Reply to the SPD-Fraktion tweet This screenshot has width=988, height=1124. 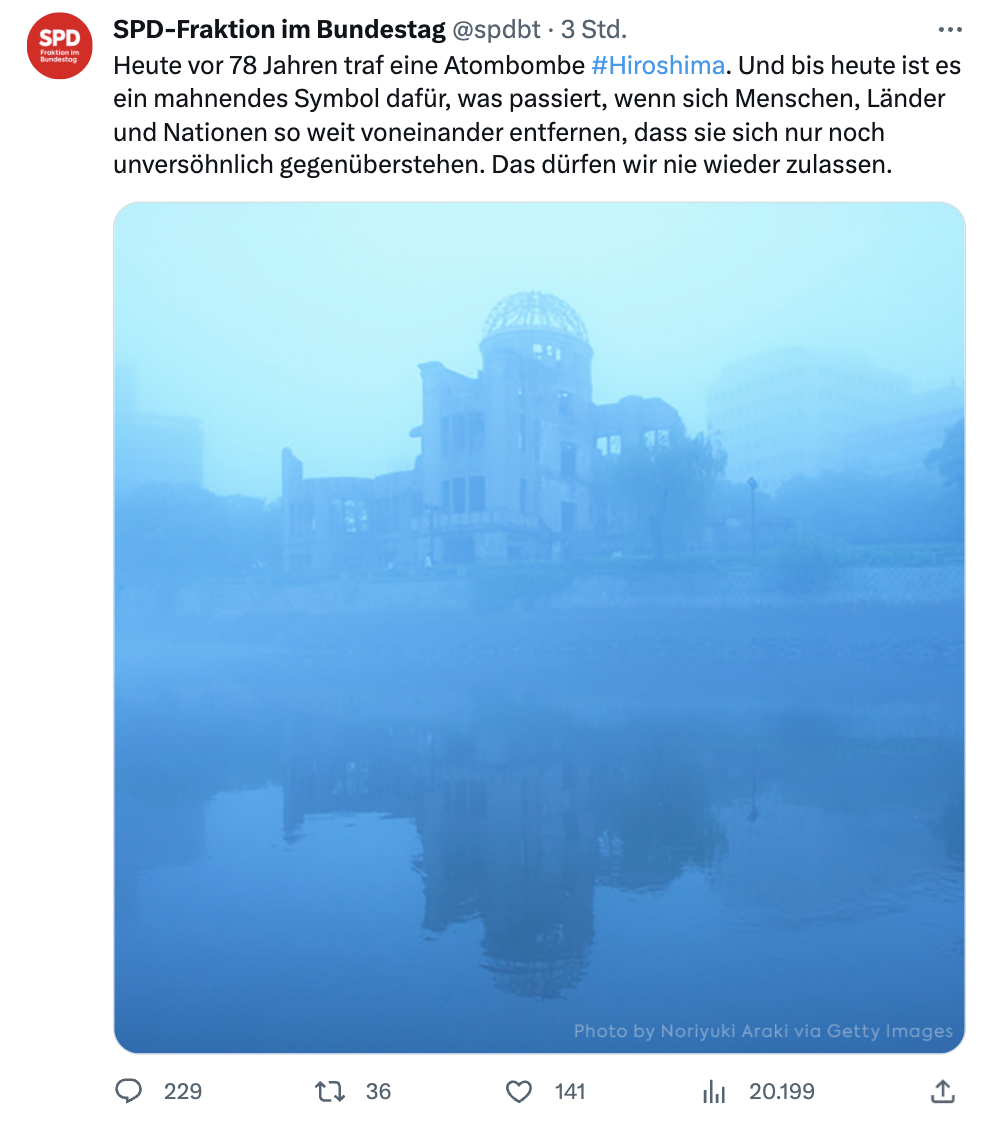point(129,1091)
